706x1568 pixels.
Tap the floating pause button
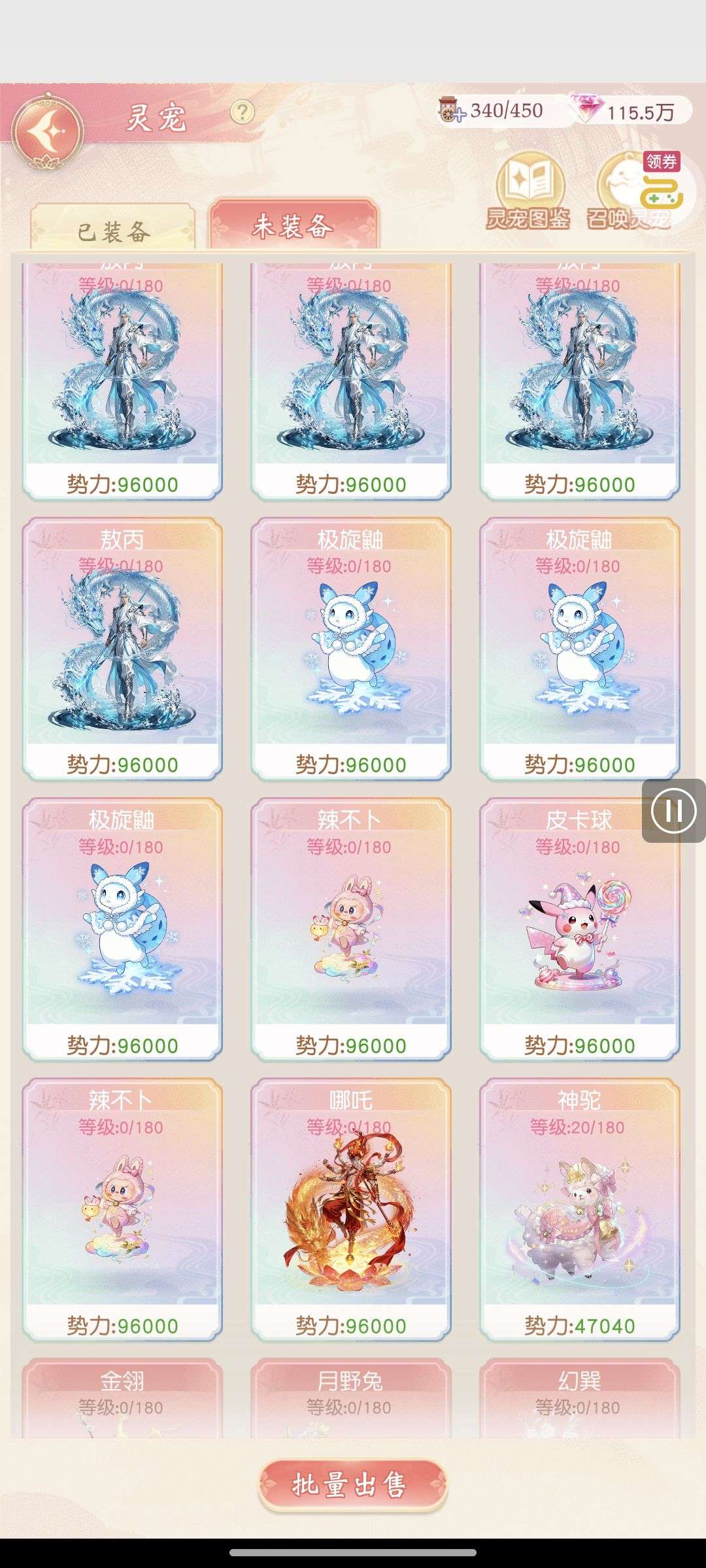[673, 811]
